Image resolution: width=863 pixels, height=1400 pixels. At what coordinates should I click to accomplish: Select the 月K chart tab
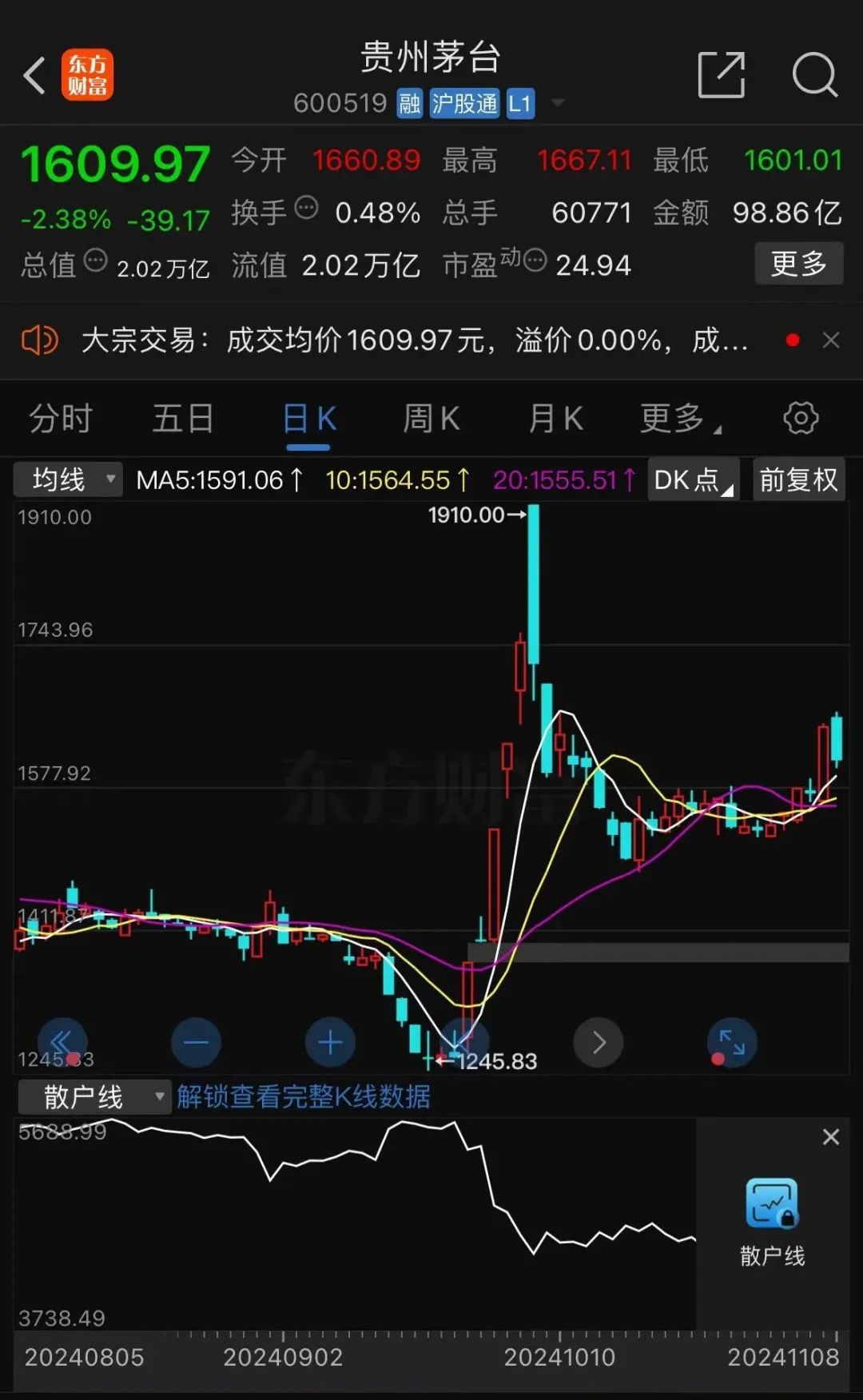(x=555, y=418)
